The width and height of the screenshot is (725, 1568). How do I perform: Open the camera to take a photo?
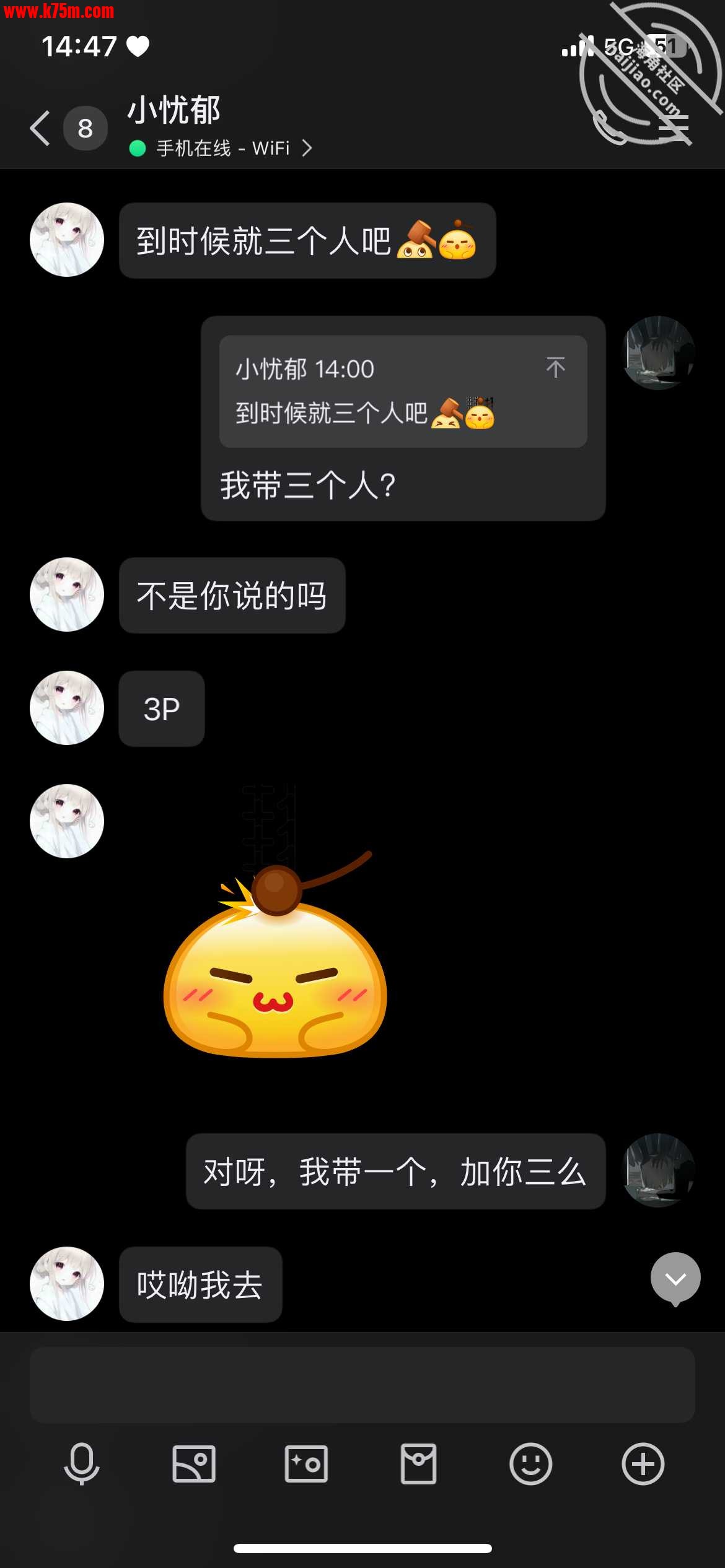point(306,1464)
